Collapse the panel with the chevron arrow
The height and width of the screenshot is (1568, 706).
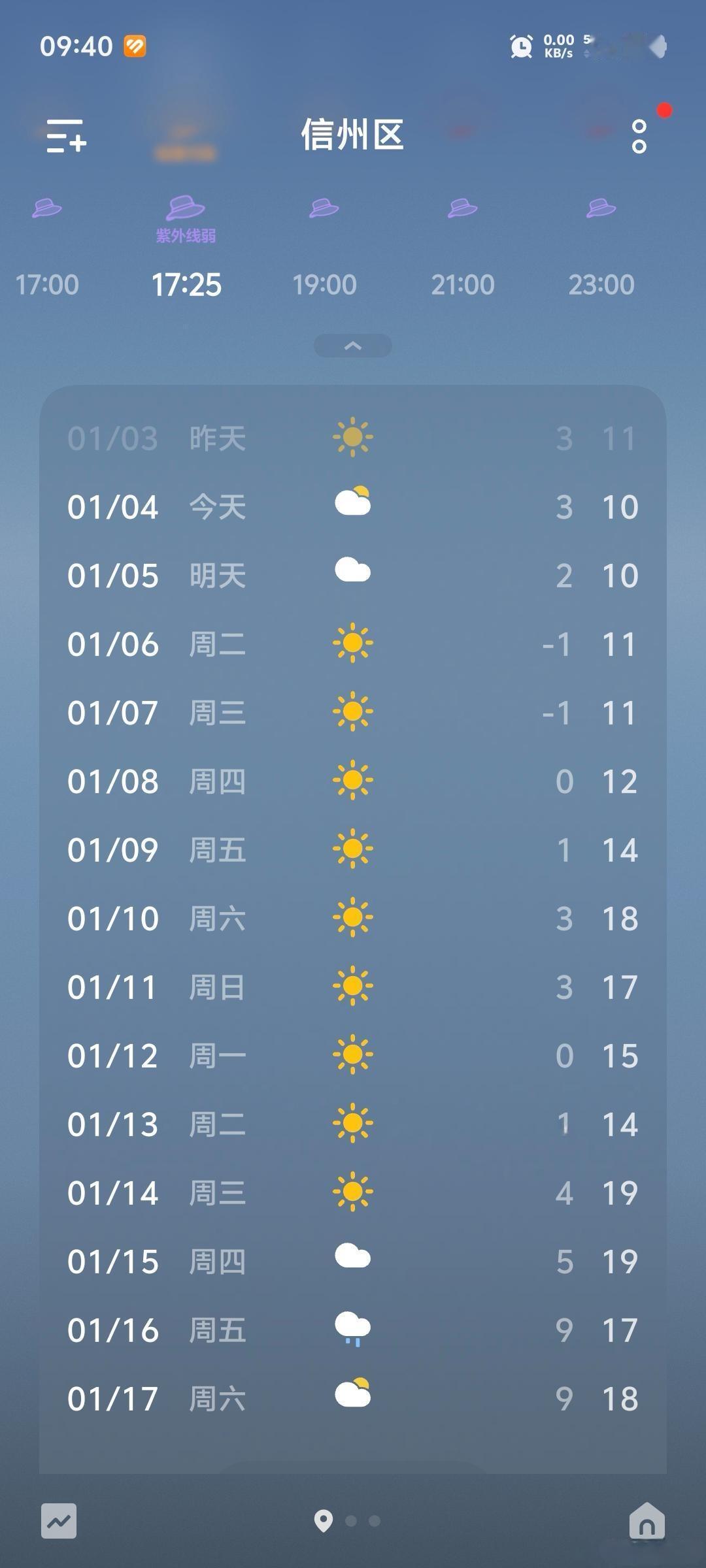353,346
